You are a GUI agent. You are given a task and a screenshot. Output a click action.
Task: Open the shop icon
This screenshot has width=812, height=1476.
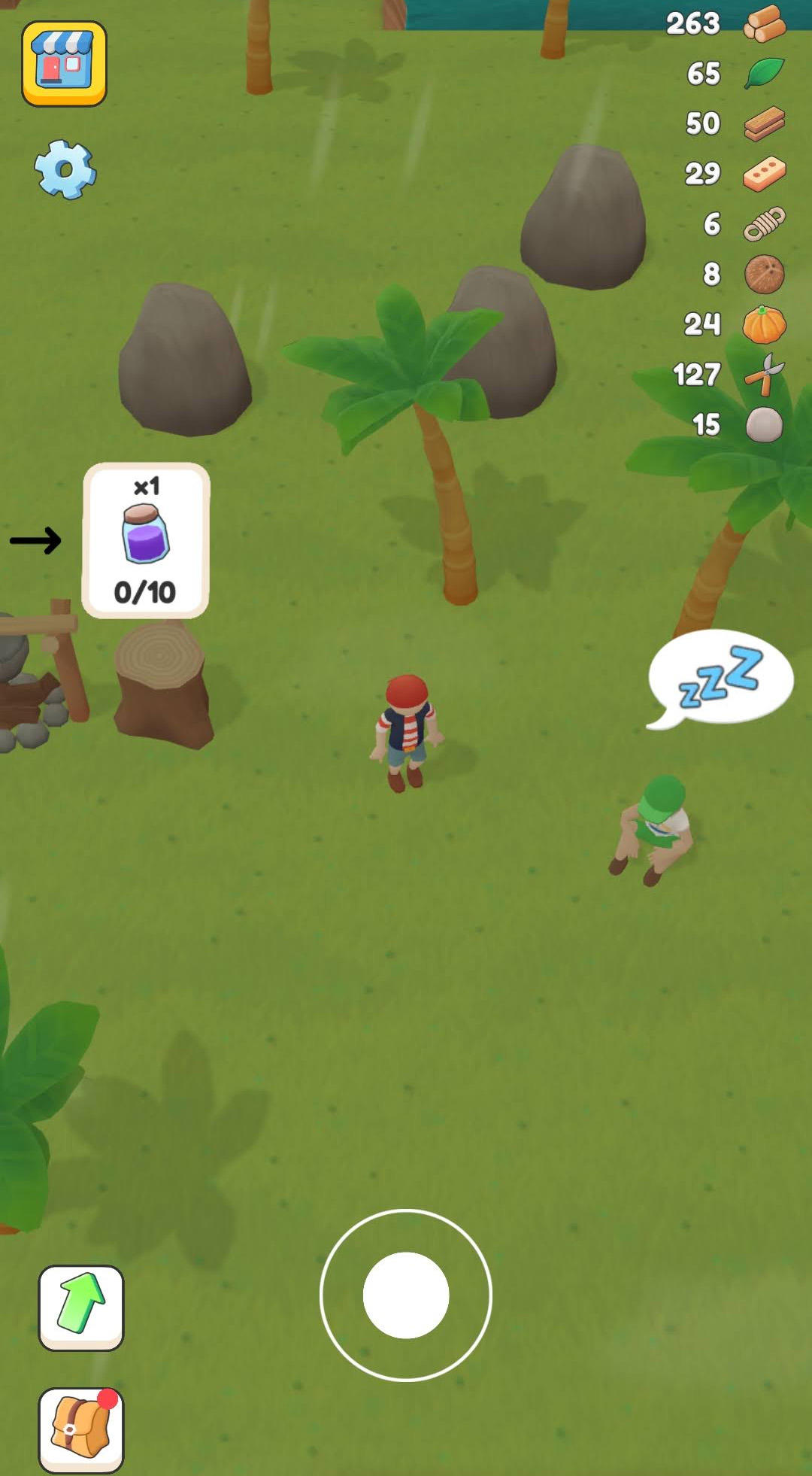click(64, 64)
